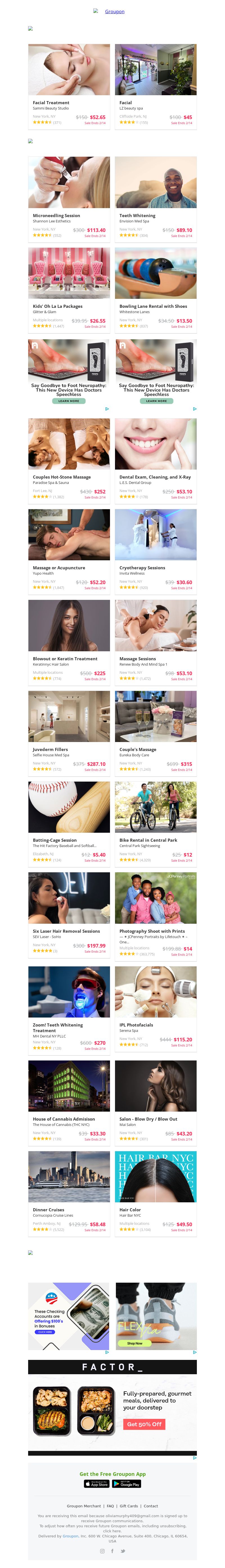Viewport: 225px width, 1568px height.
Task: Open the Sammi Beauty Studio Facial Treatment deal
Action: click(x=51, y=103)
